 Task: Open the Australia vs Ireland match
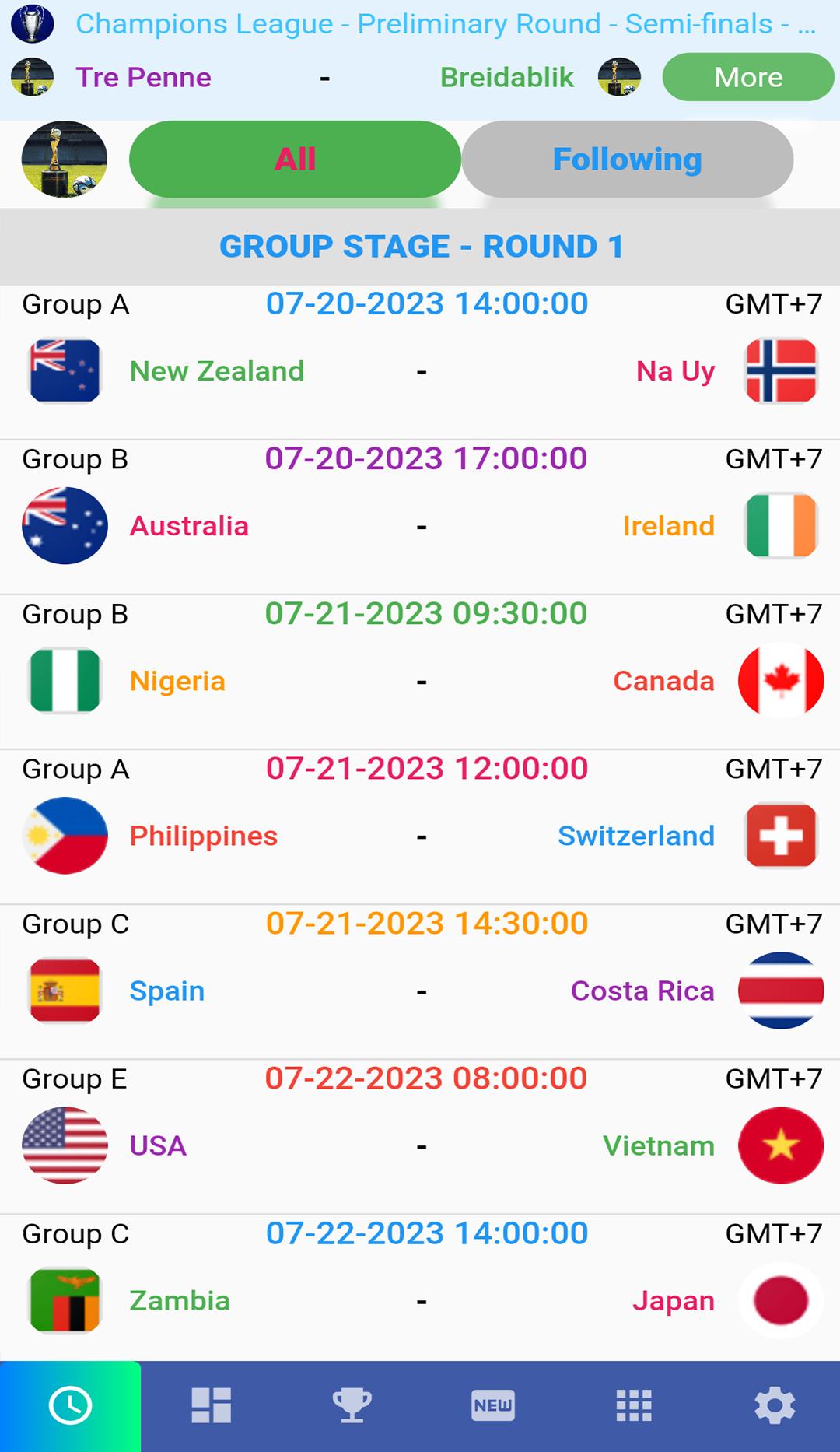420,517
